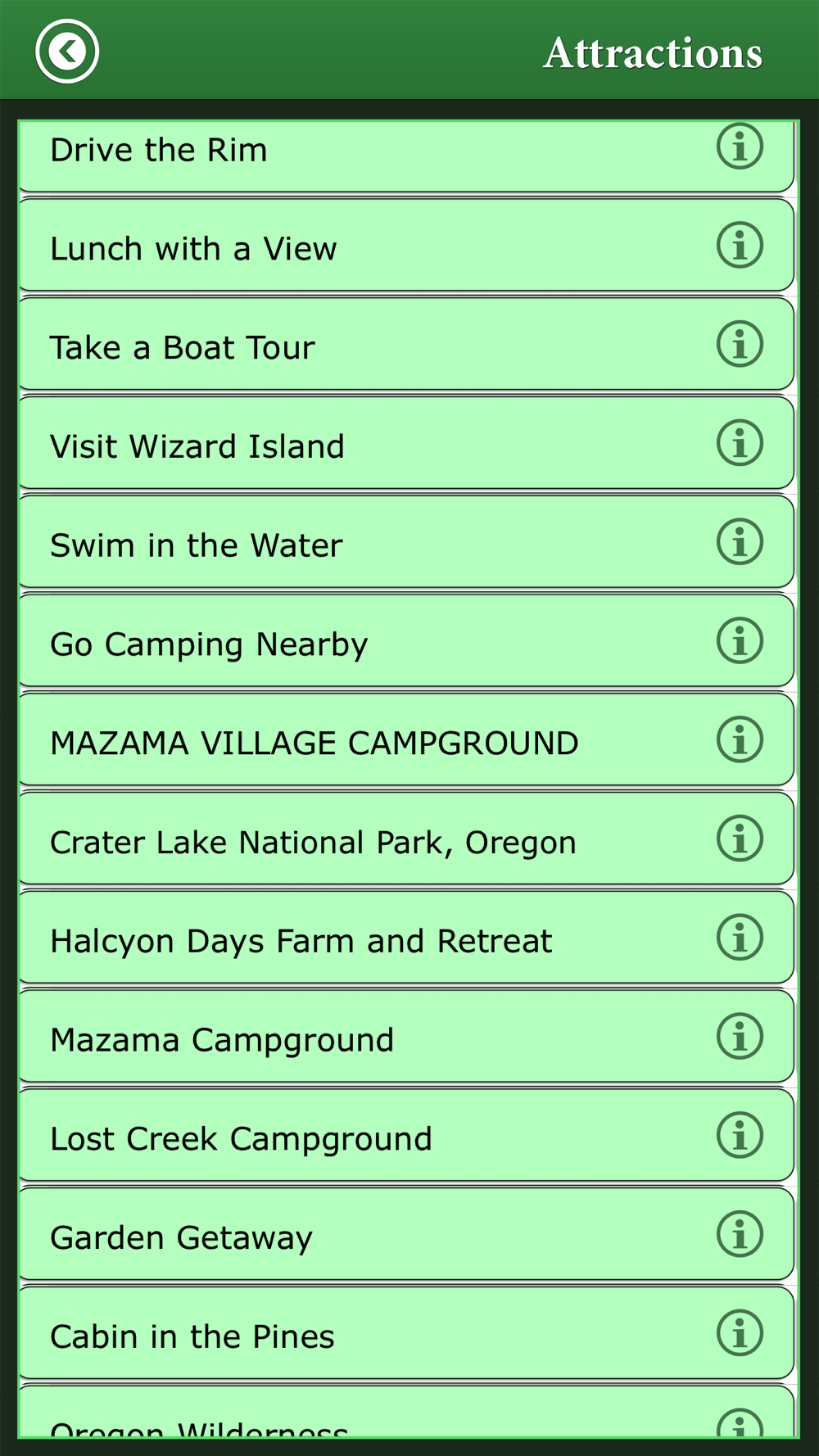Open Visit Wizard Island

click(x=406, y=443)
